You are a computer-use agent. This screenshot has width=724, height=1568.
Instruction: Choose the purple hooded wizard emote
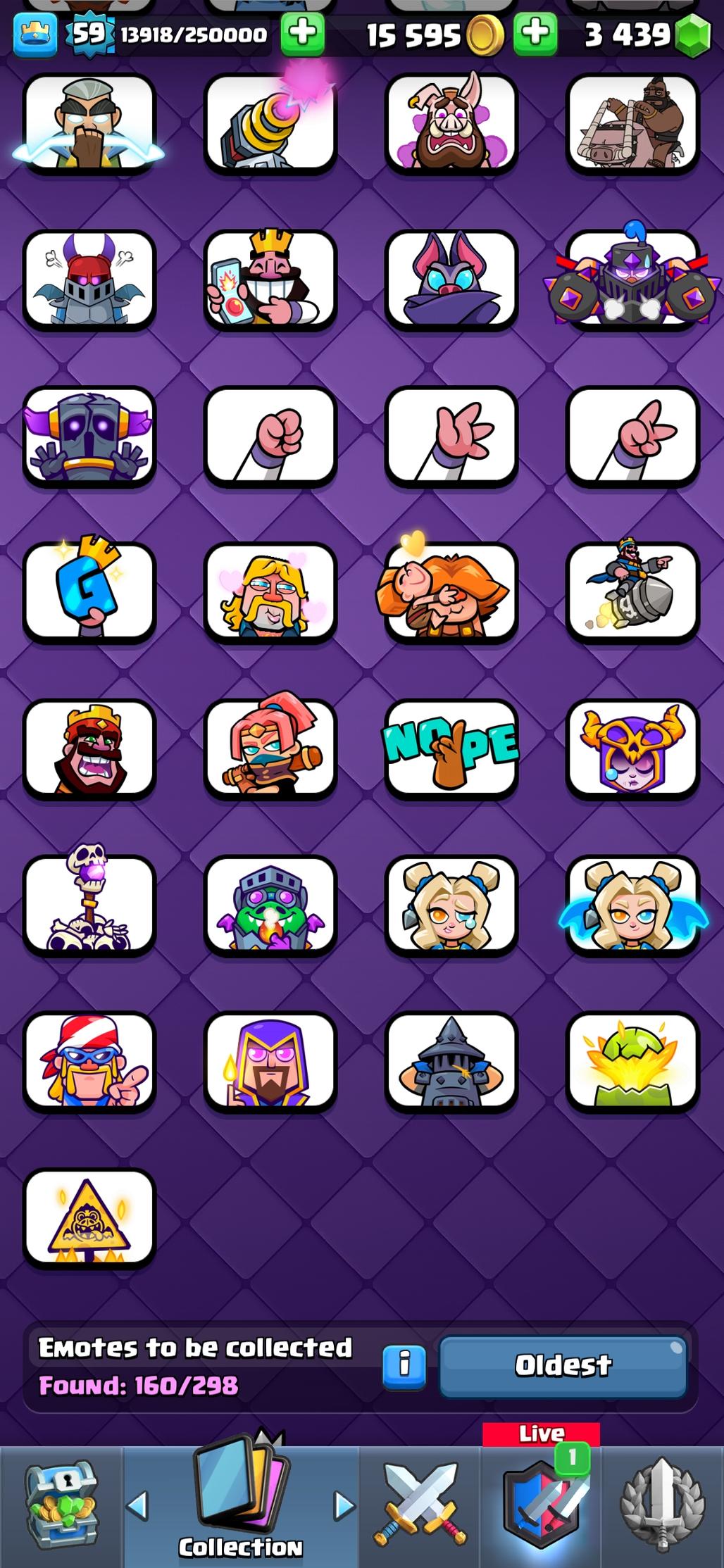pyautogui.click(x=270, y=1061)
